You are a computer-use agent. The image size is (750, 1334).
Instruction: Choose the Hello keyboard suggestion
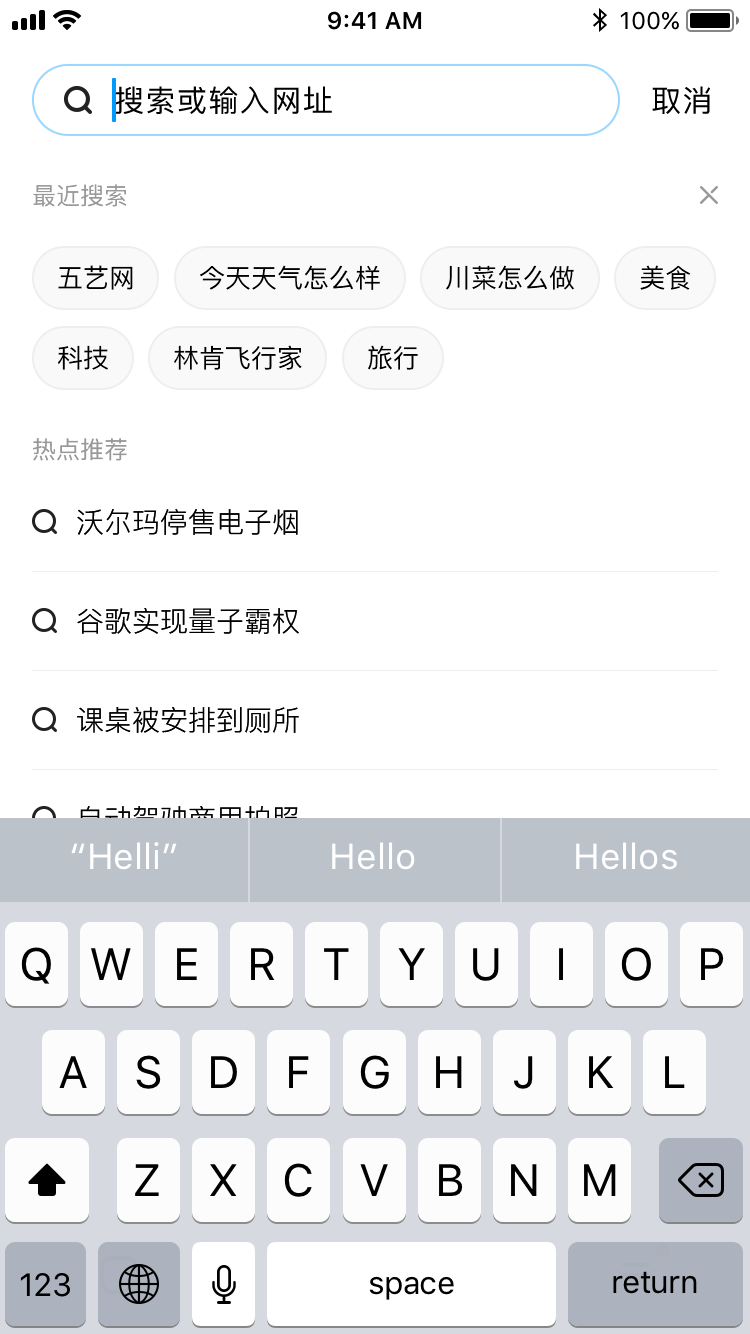pos(374,857)
